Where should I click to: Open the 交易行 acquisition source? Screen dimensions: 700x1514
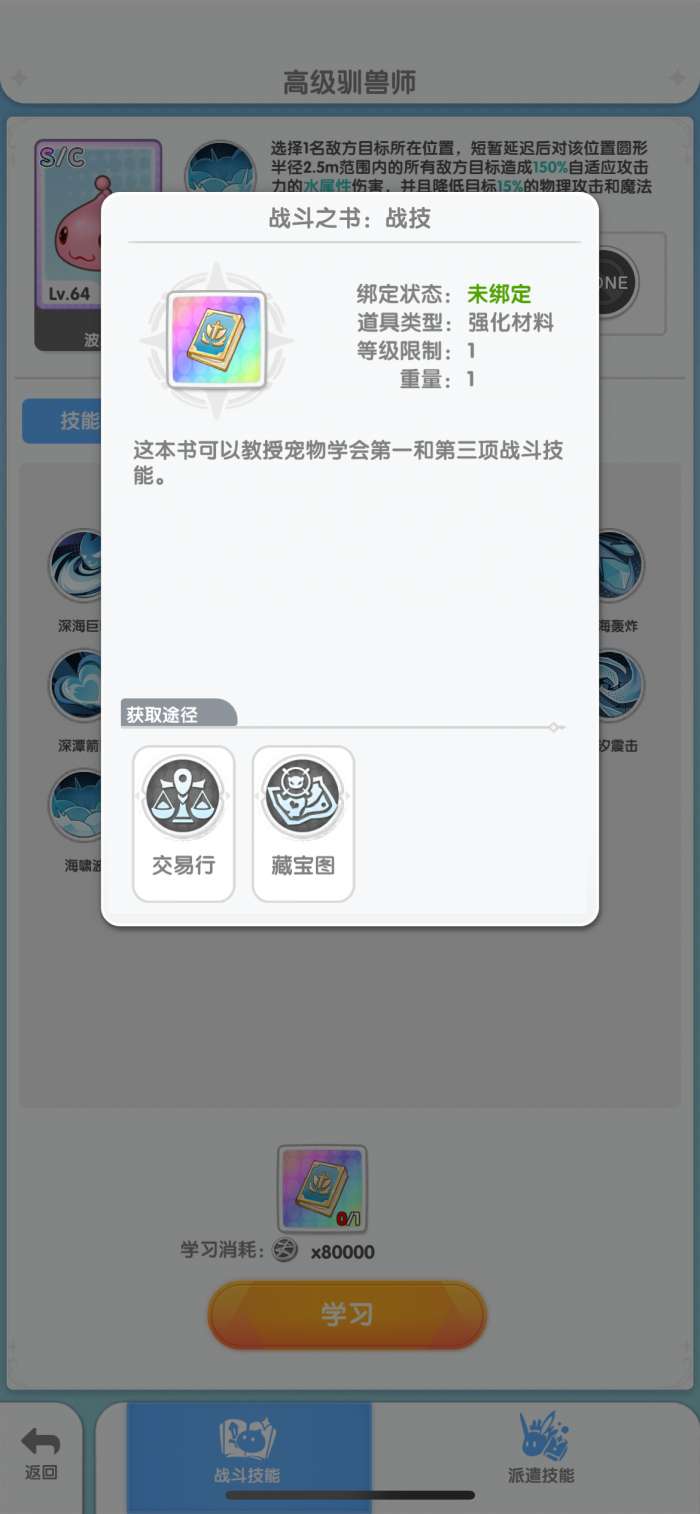(x=183, y=823)
